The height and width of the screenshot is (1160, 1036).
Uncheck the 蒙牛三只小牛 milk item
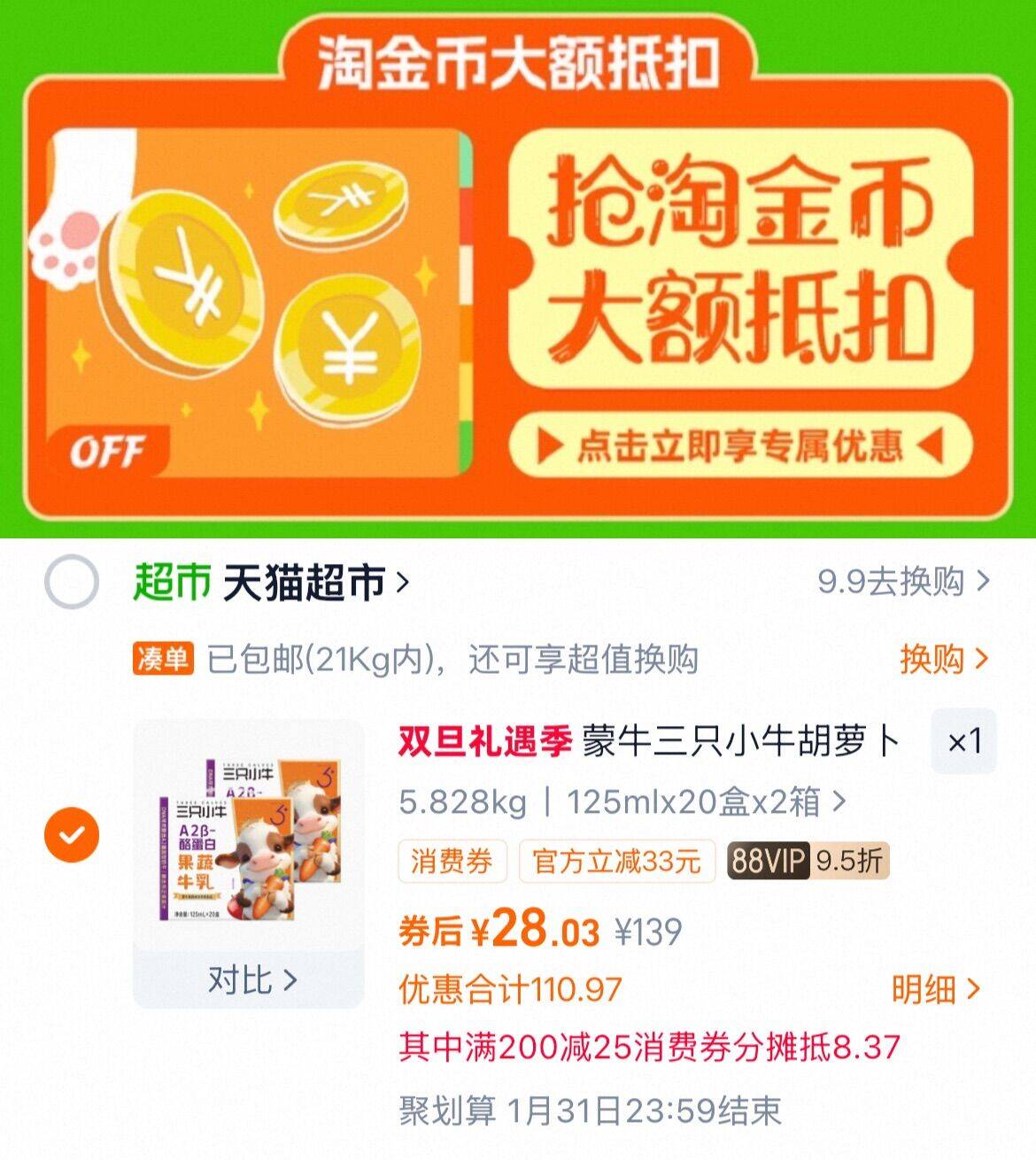pyautogui.click(x=72, y=834)
